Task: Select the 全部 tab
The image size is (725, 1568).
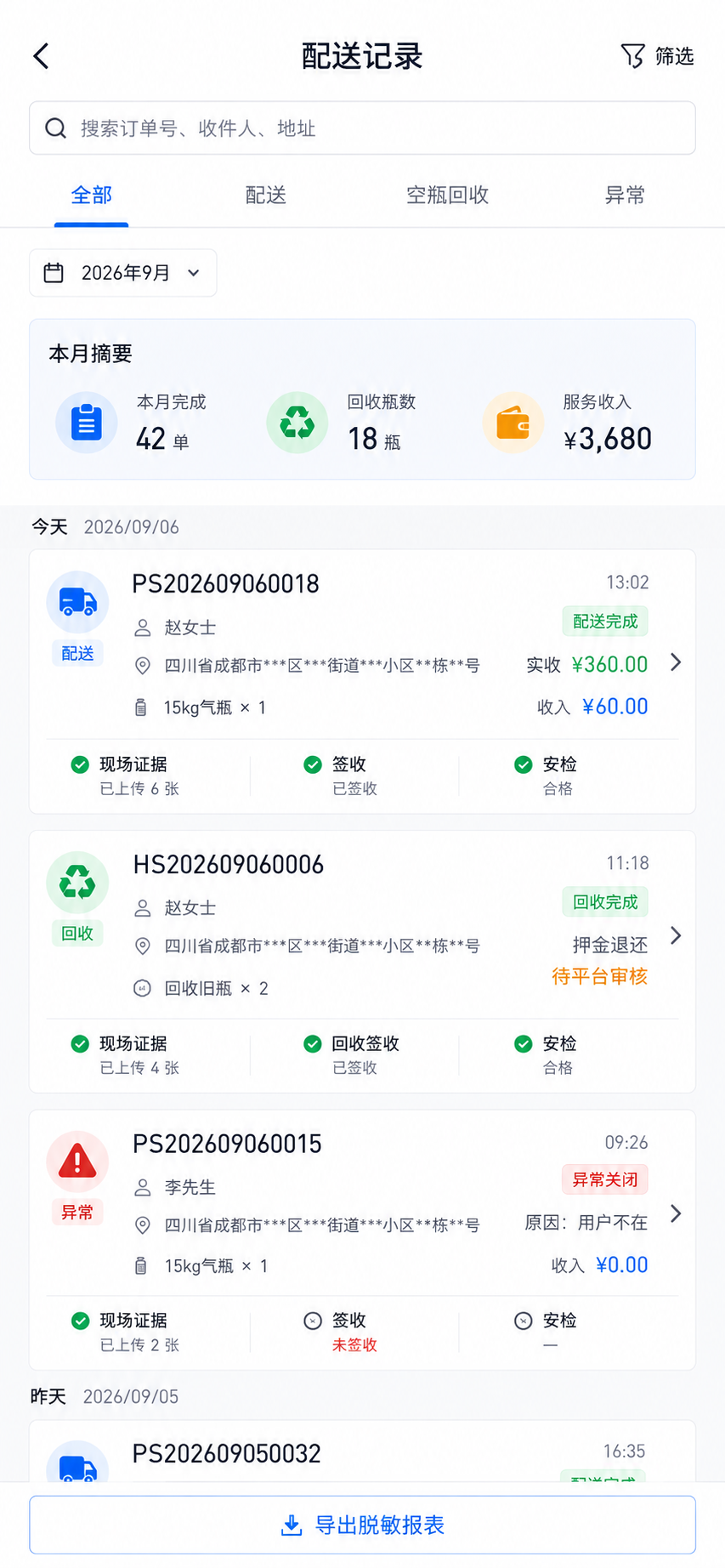Action: coord(91,196)
